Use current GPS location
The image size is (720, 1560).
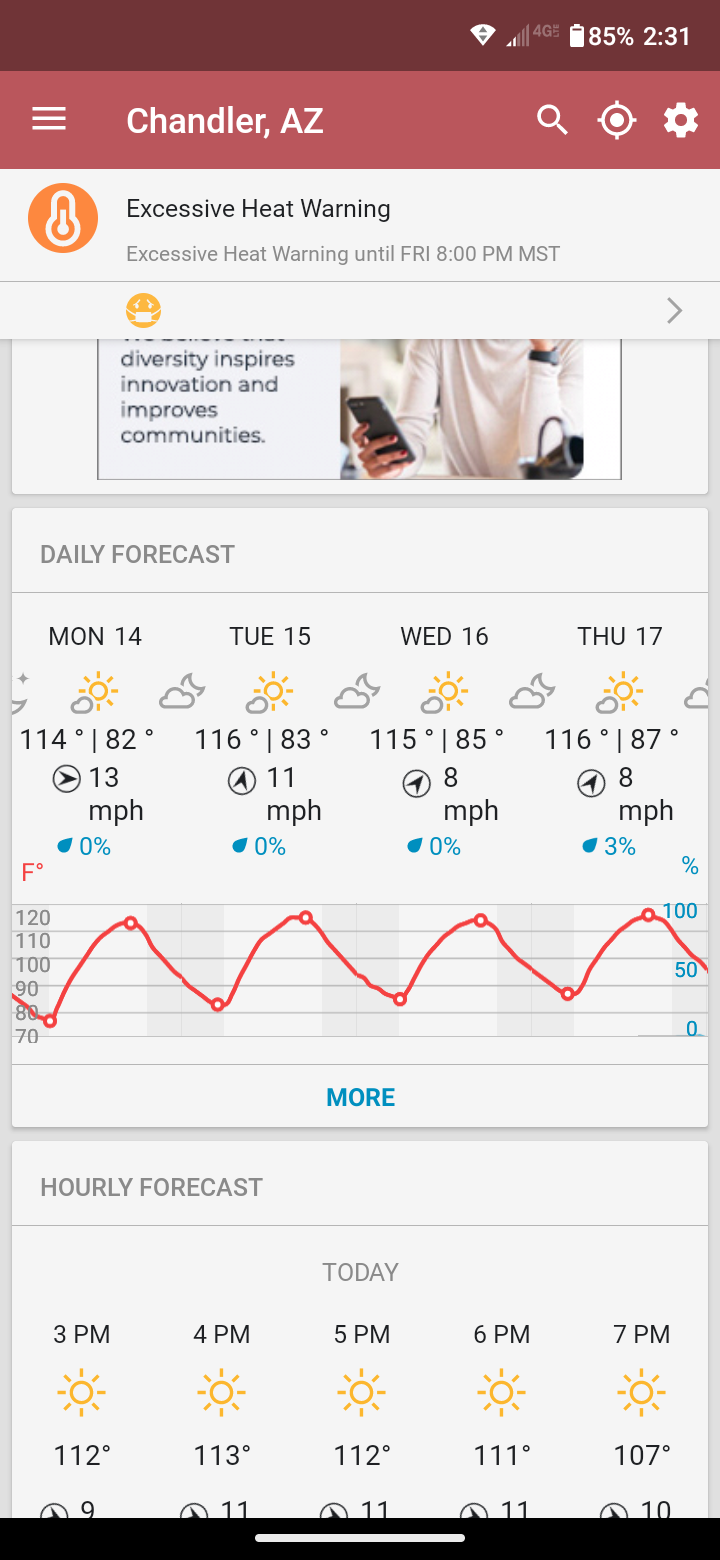[x=616, y=120]
